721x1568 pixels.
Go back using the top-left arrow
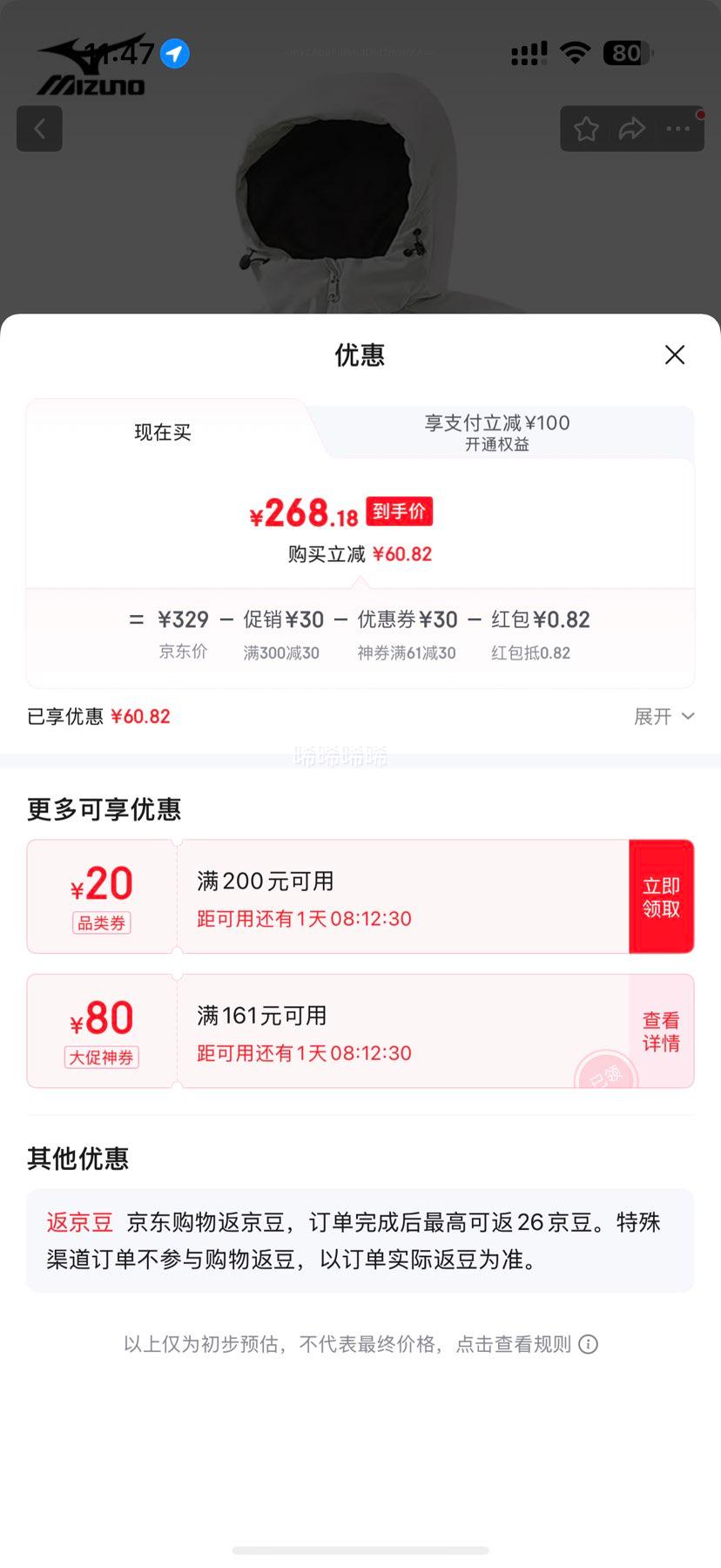(x=39, y=129)
